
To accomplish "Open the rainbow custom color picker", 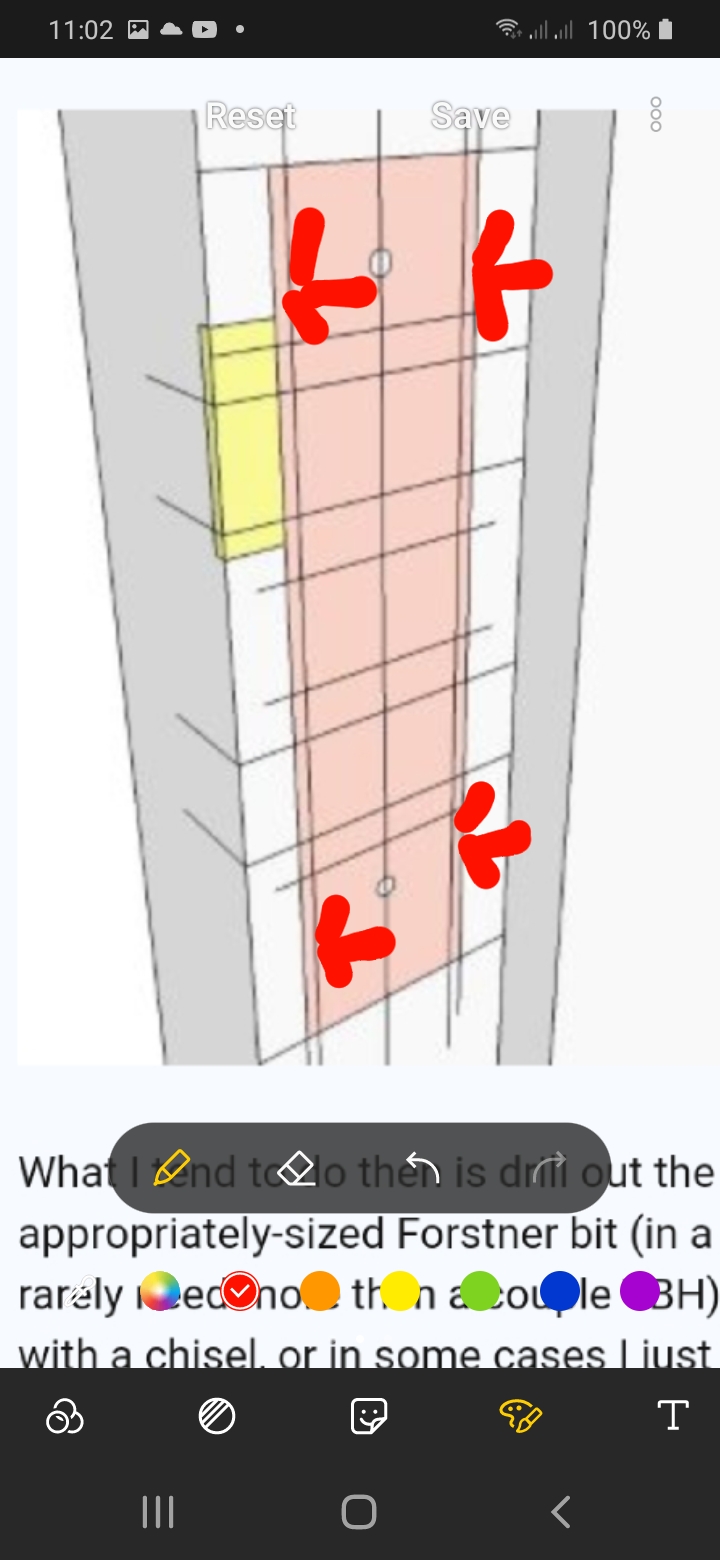I will [x=159, y=1291].
